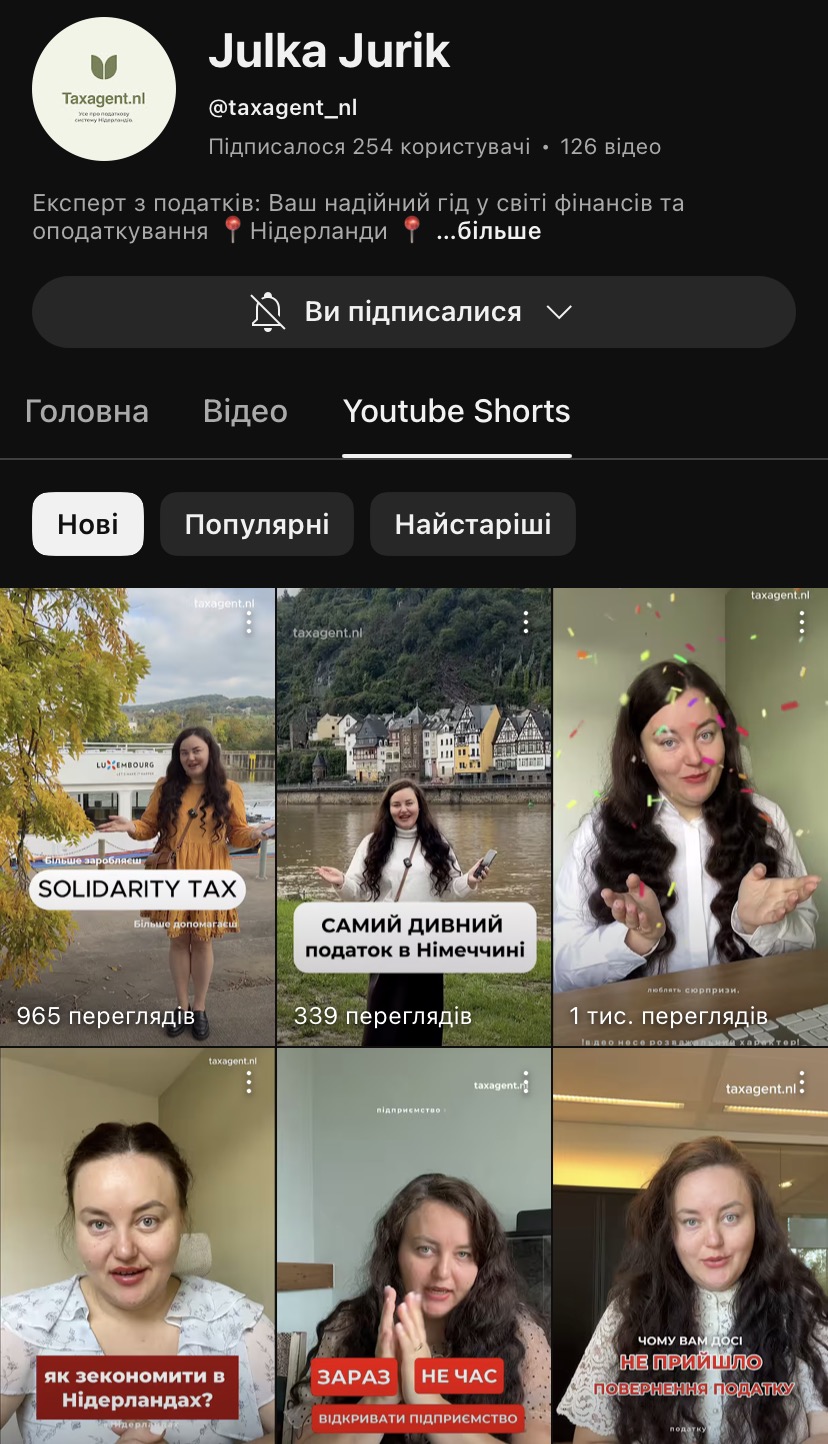Open options menu on 'Зараз не час' short
Image resolution: width=828 pixels, height=1444 pixels.
tap(526, 1082)
